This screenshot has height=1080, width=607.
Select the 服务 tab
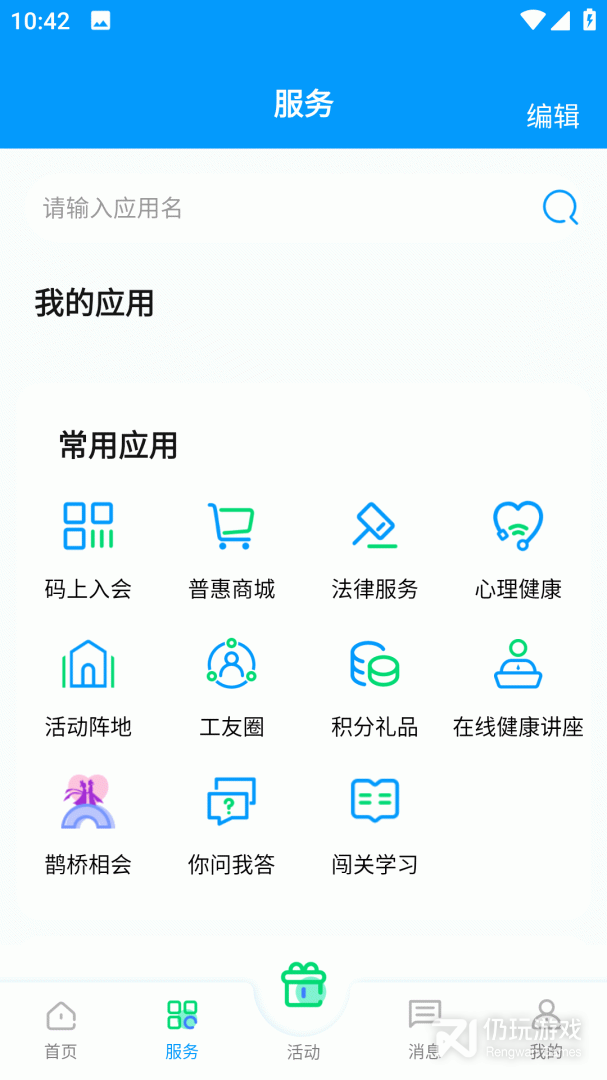click(x=182, y=1029)
